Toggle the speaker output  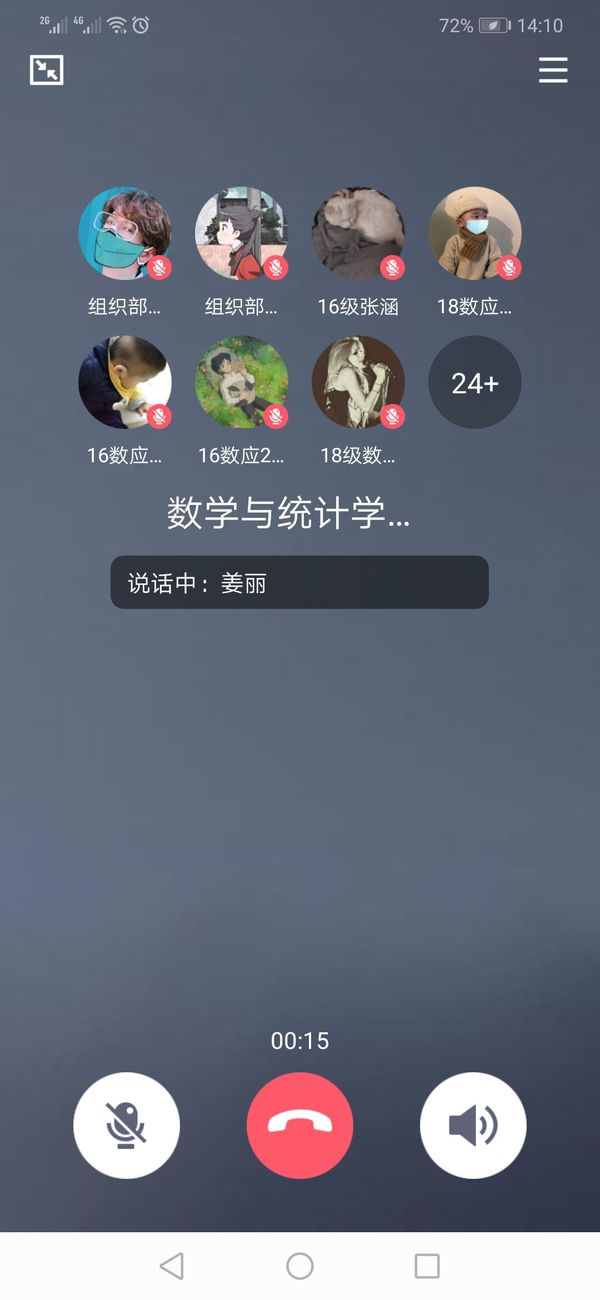473,1125
